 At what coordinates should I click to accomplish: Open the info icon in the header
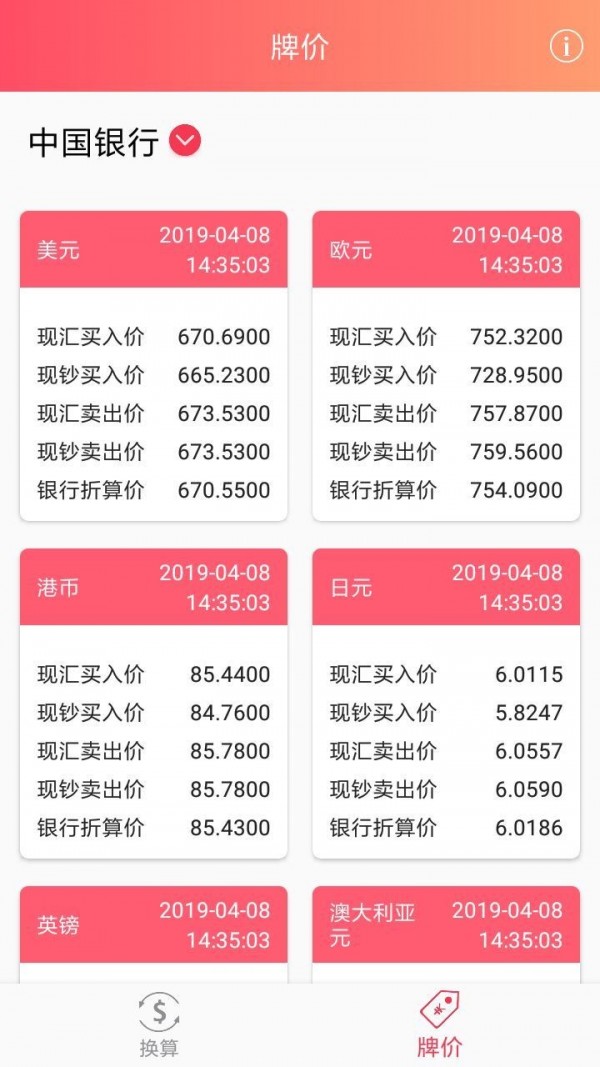tap(566, 47)
